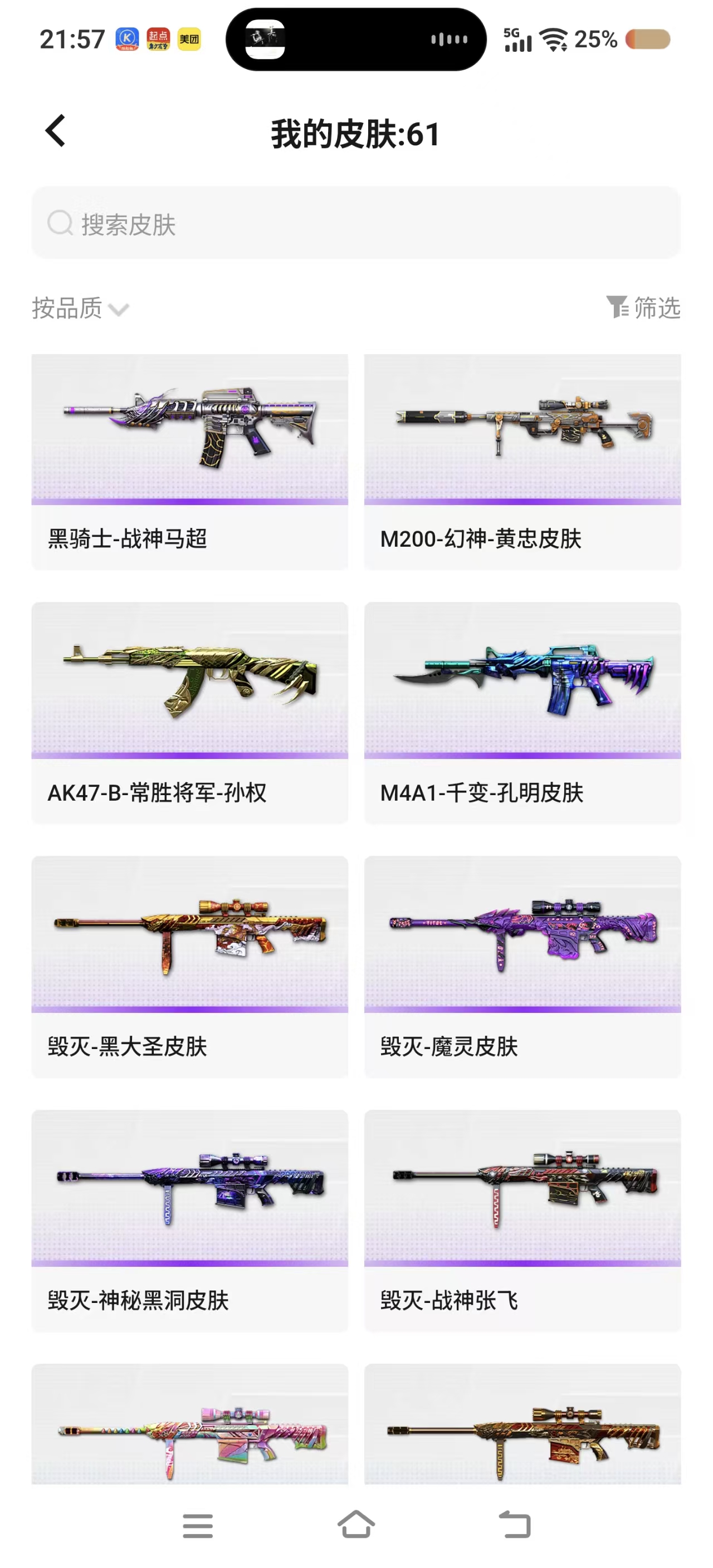Expand the 按品质 sorting dropdown
The width and height of the screenshot is (713, 1568).
click(80, 308)
